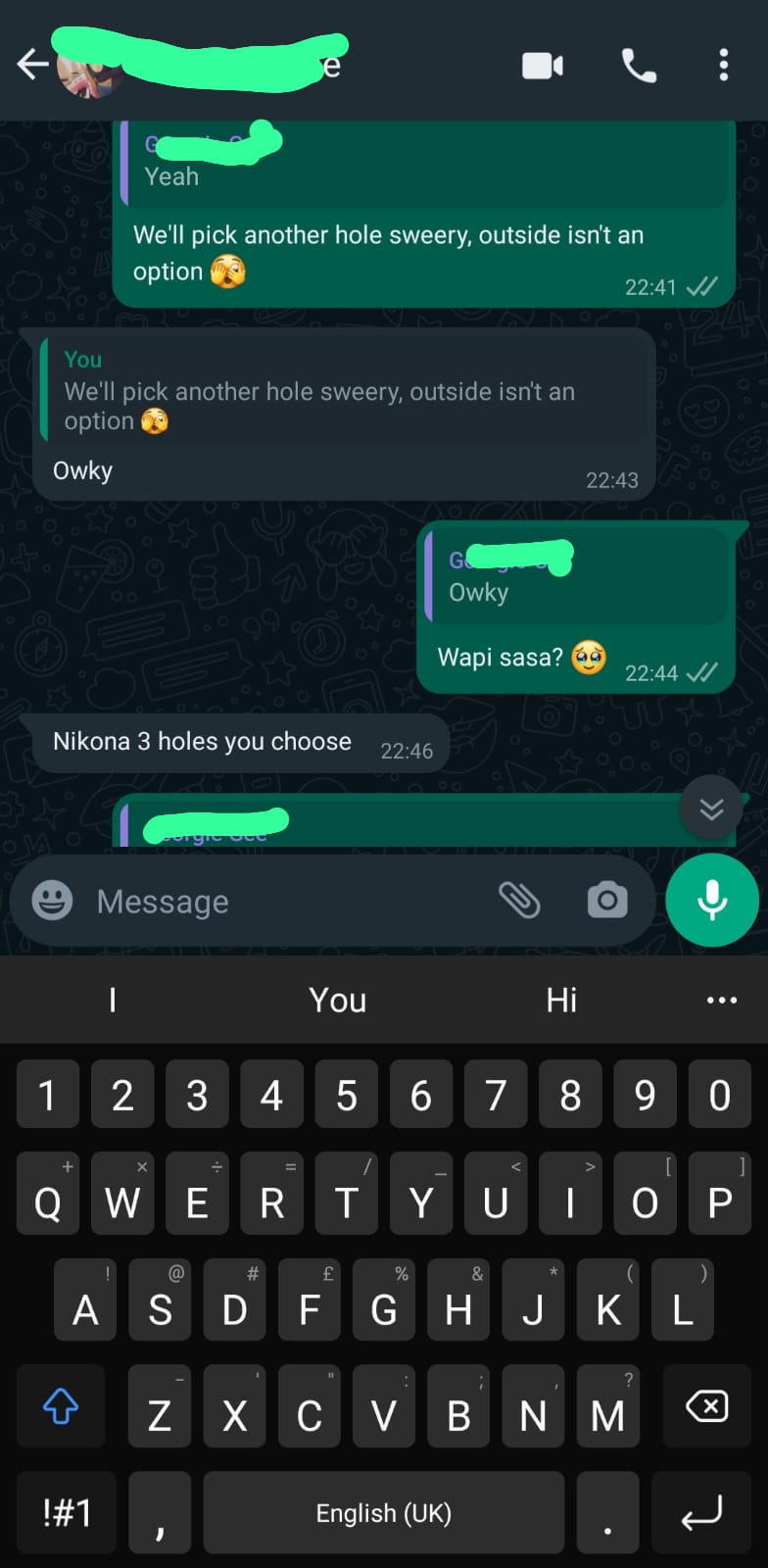
Task: Tap the quoted 'Owky' reply preview
Action: (578, 578)
